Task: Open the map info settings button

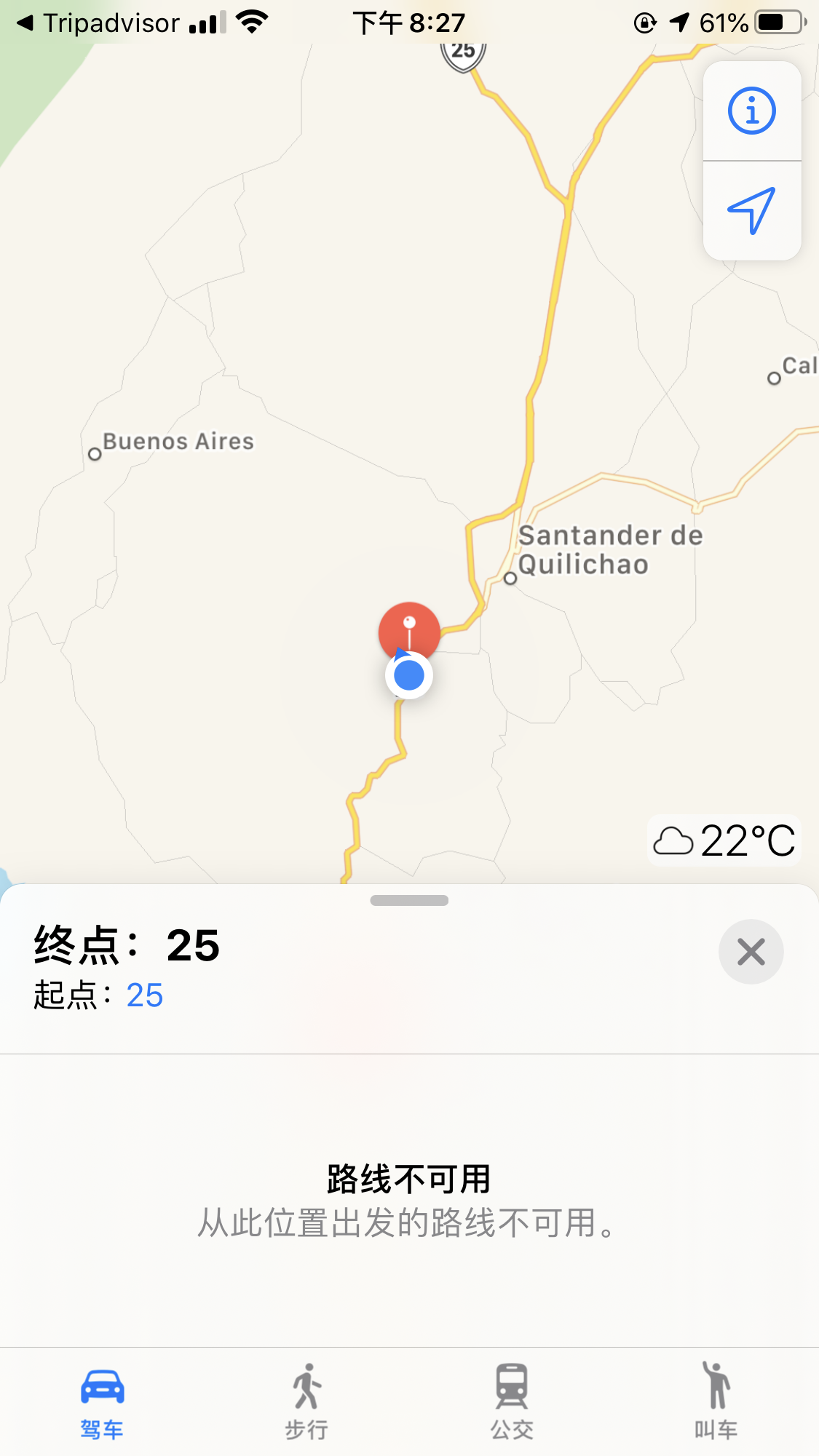Action: tap(752, 111)
